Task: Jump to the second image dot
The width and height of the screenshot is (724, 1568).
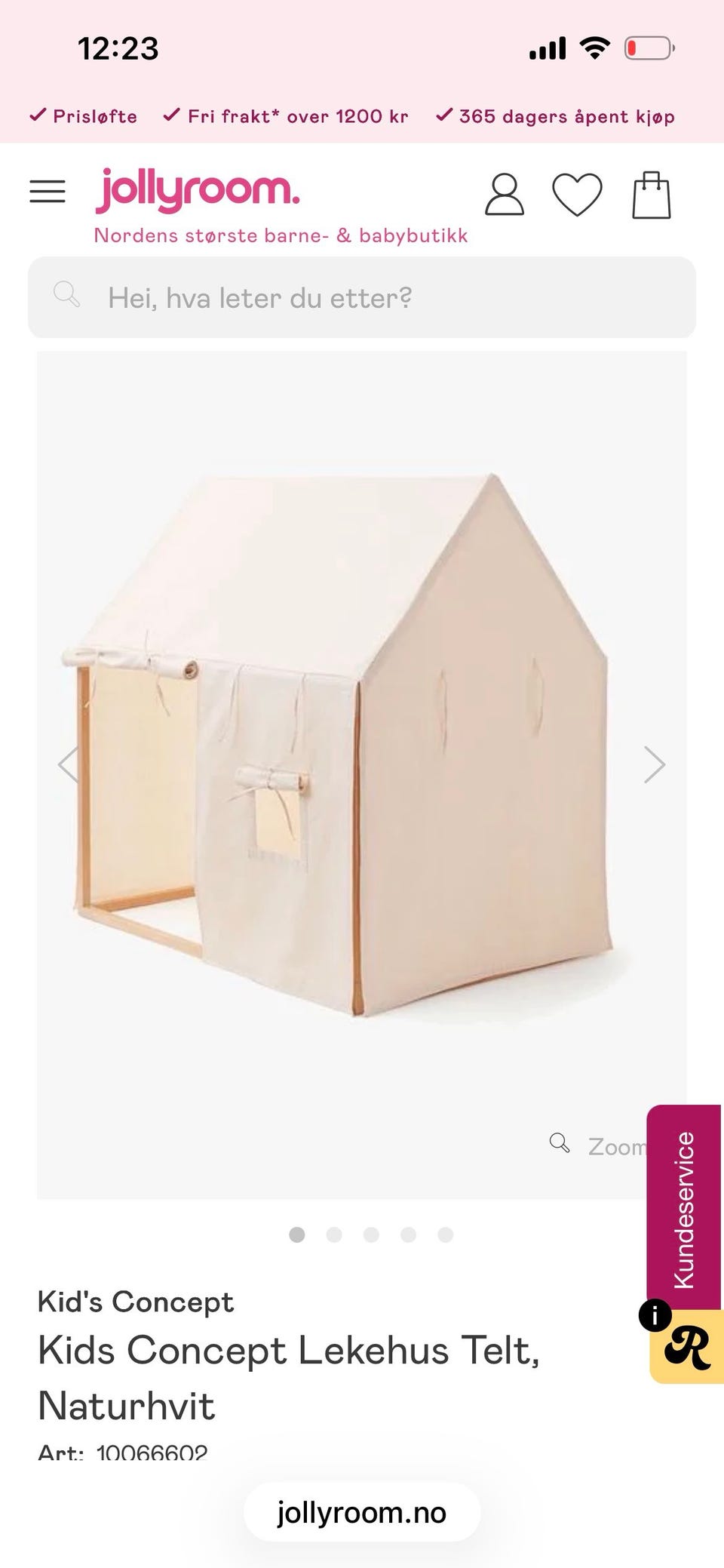Action: click(x=334, y=1234)
